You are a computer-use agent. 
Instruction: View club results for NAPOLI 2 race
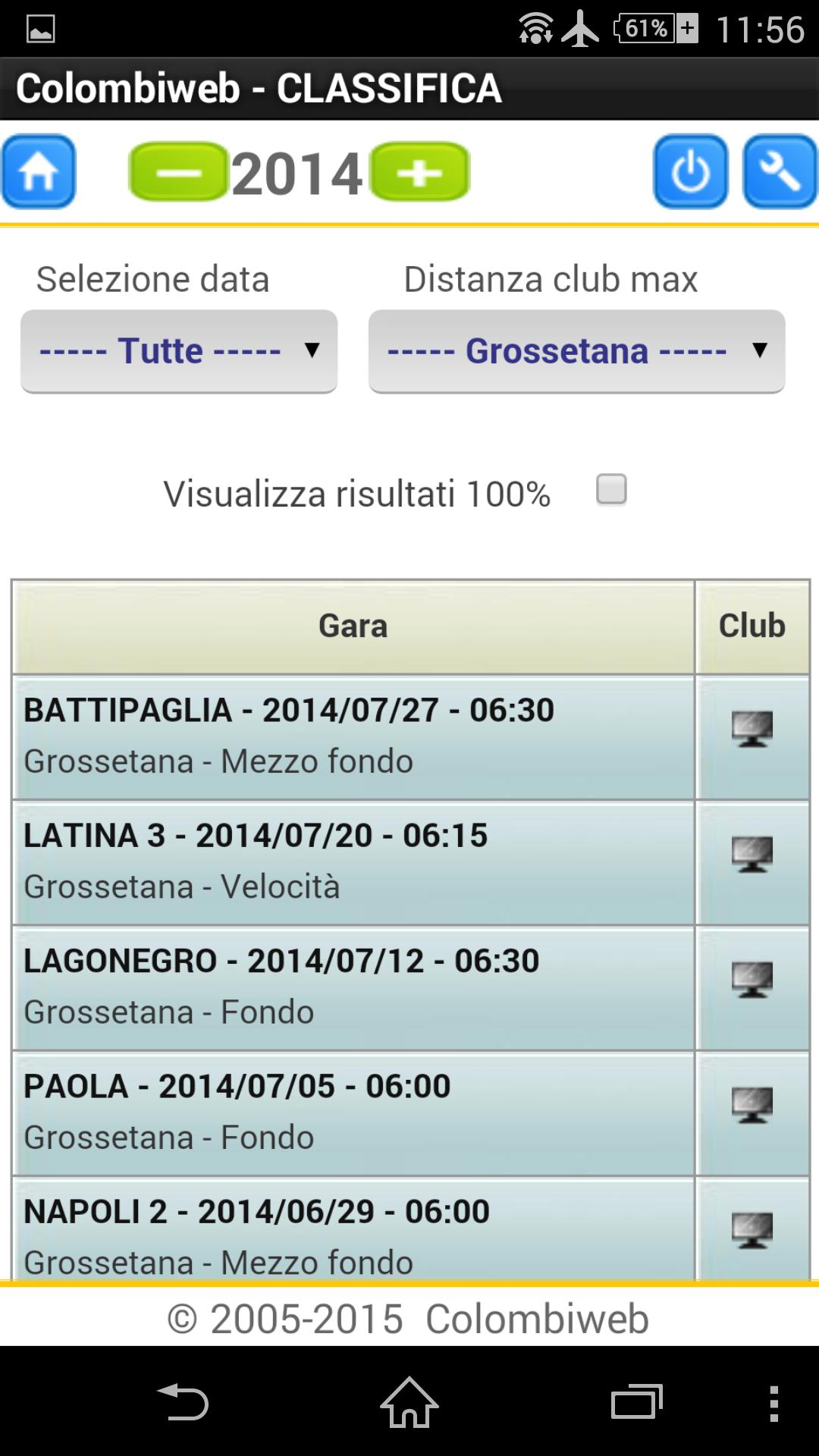[752, 1230]
